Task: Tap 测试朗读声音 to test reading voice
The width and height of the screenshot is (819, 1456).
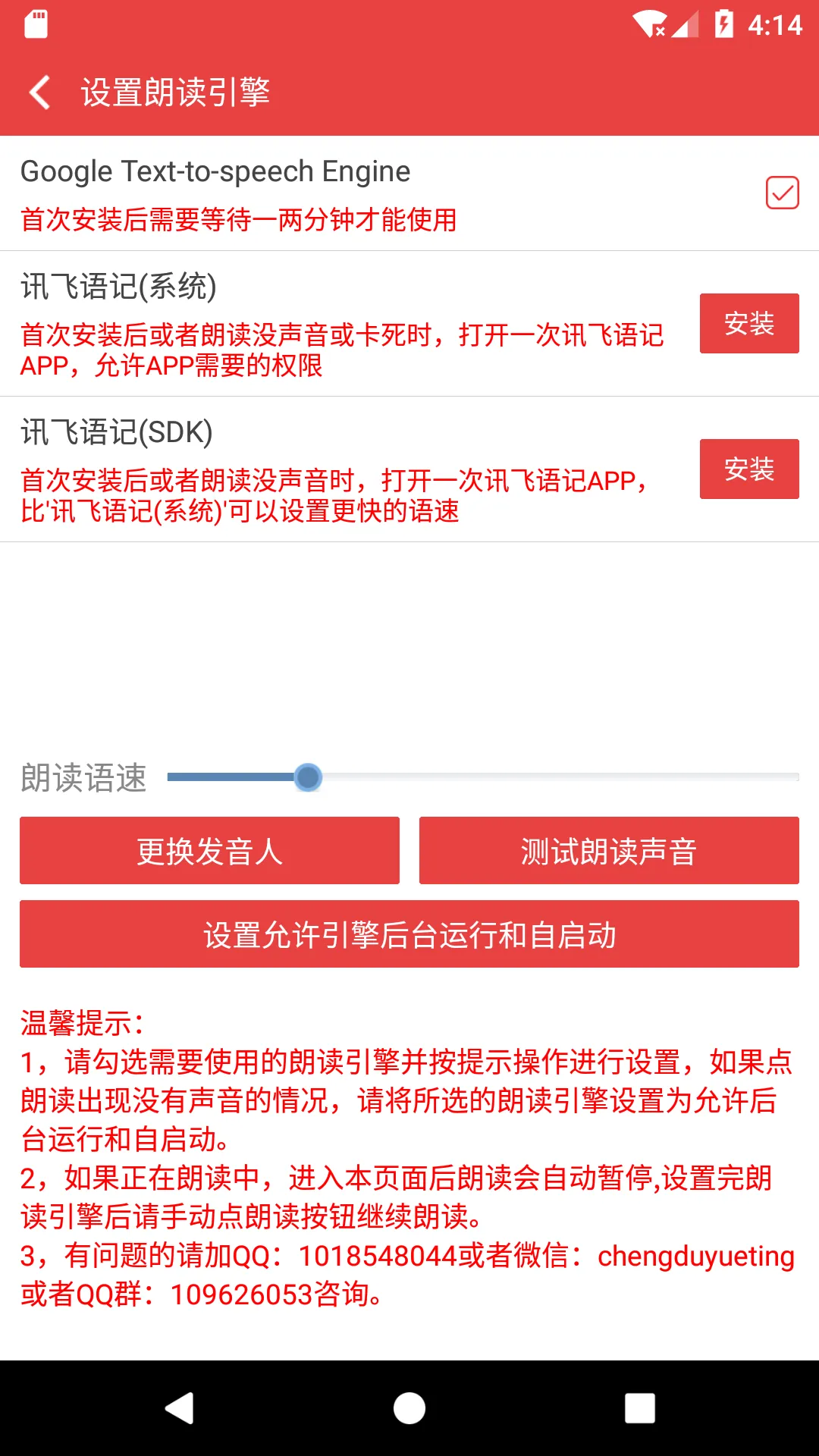Action: [607, 850]
